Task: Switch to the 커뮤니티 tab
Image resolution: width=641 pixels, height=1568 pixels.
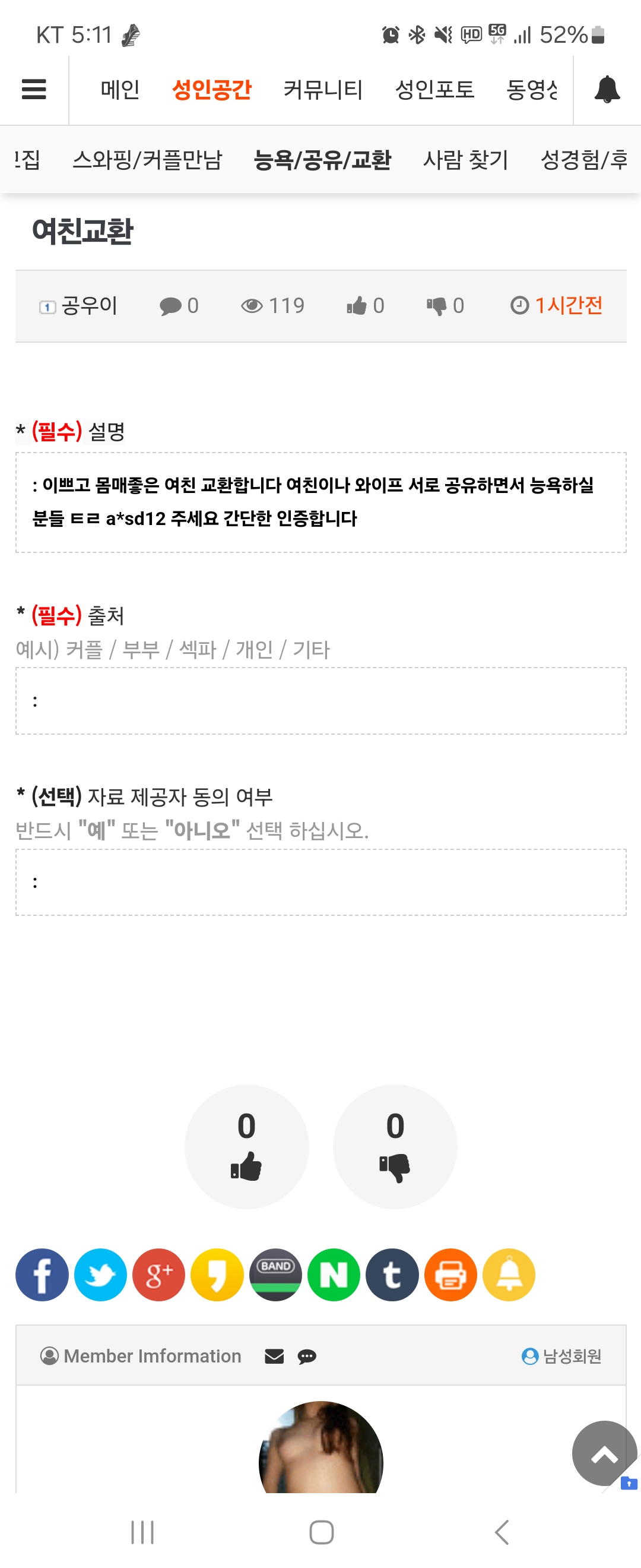Action: click(x=322, y=90)
